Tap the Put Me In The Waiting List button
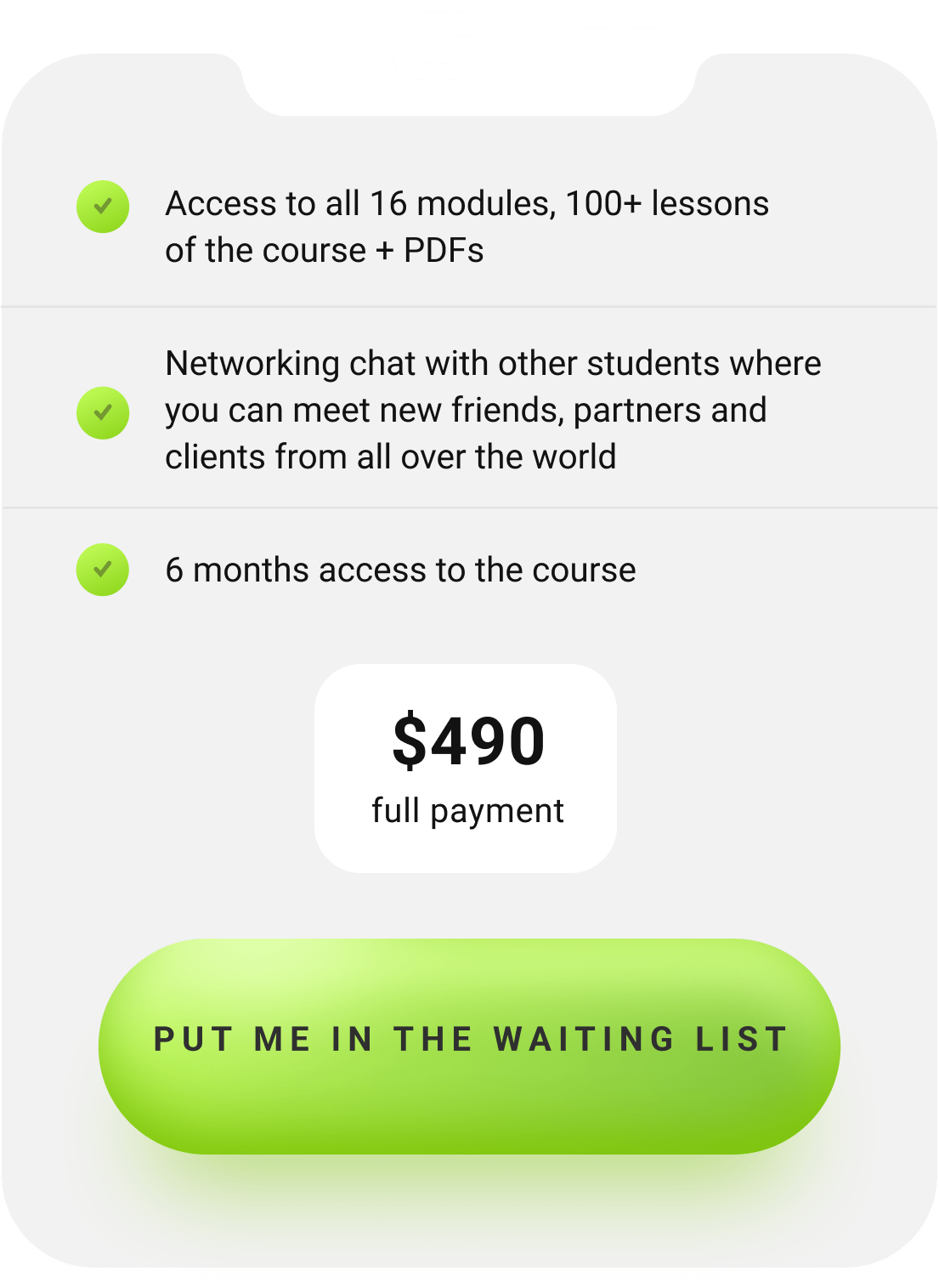The width and height of the screenshot is (939, 1288). click(469, 1045)
